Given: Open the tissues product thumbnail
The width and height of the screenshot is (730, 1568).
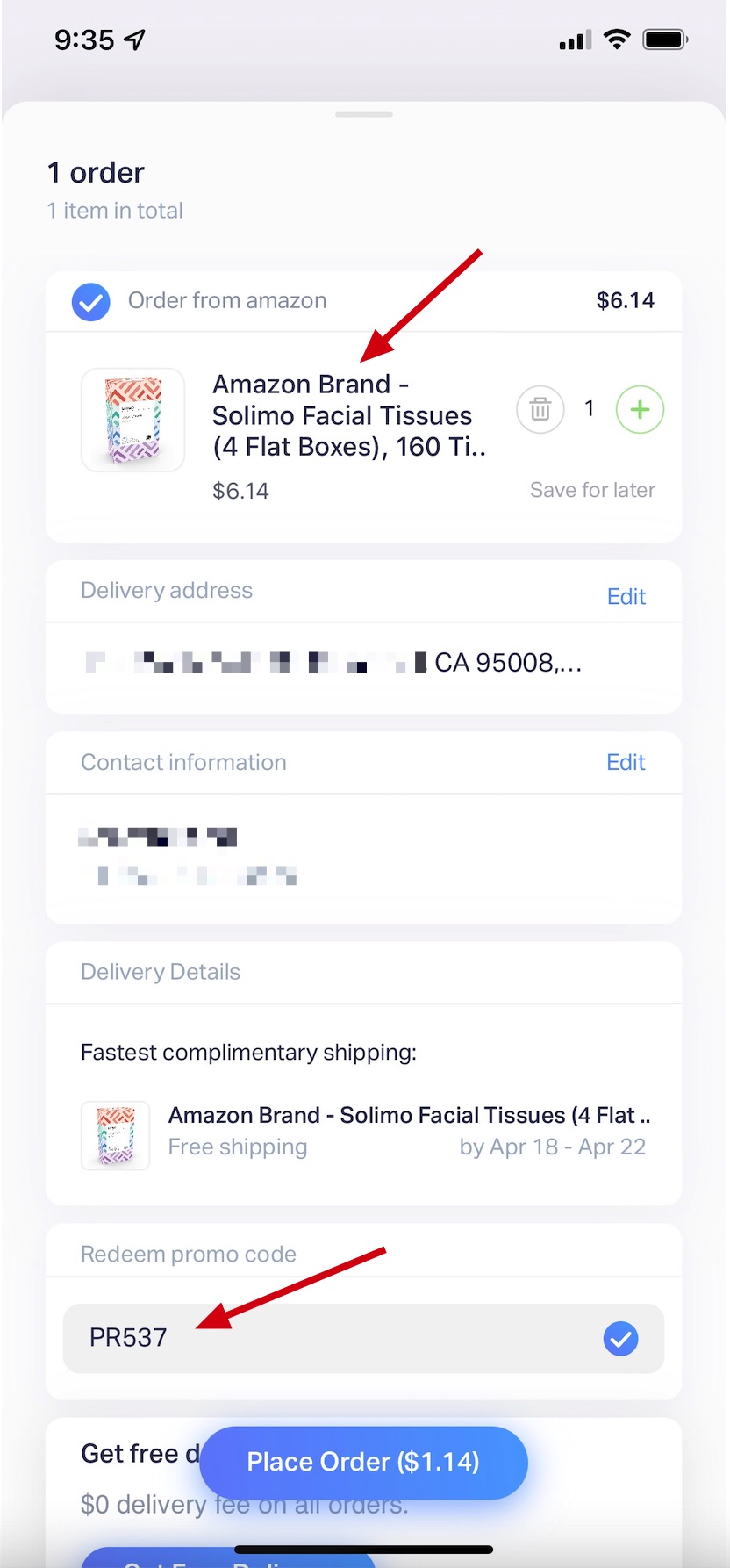Looking at the screenshot, I should click(x=132, y=419).
